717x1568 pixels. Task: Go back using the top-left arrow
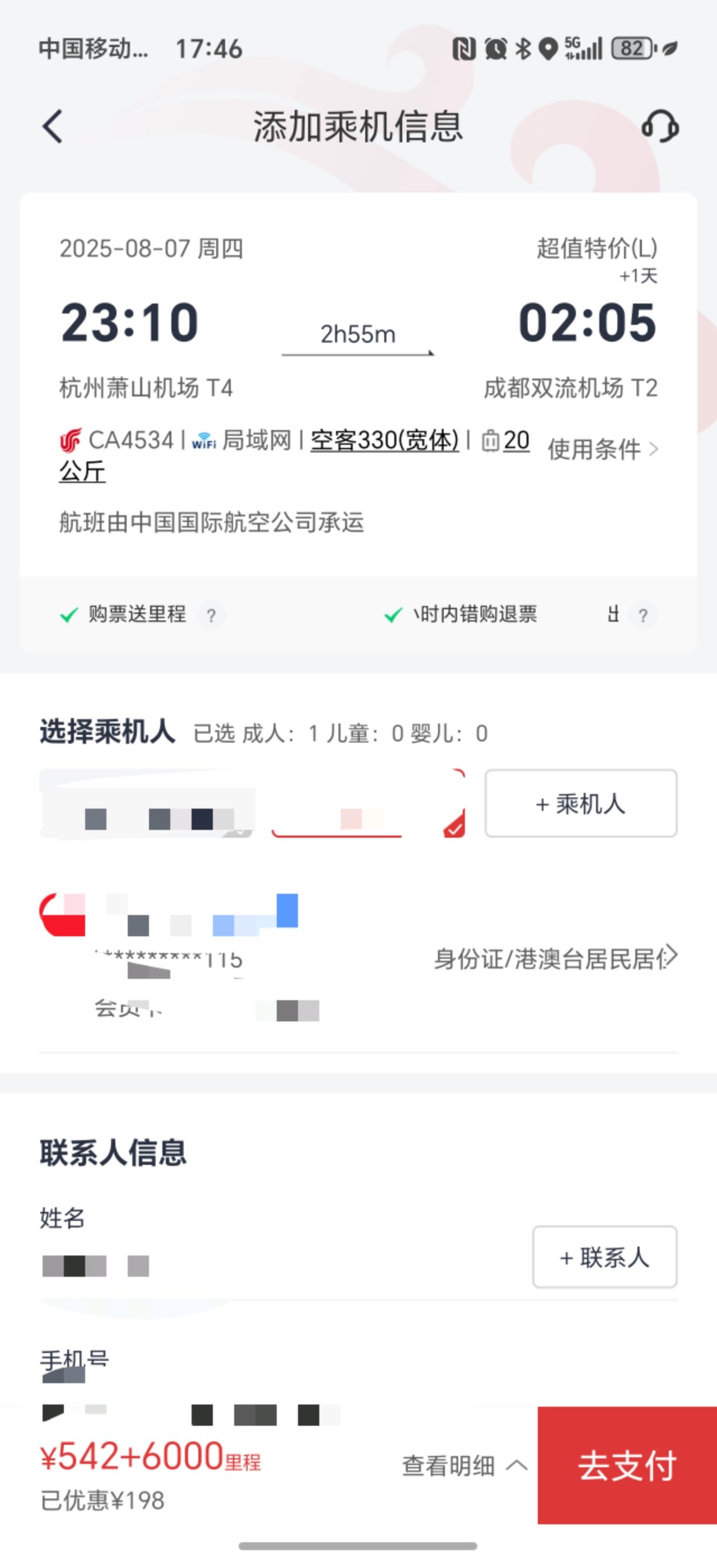53,127
